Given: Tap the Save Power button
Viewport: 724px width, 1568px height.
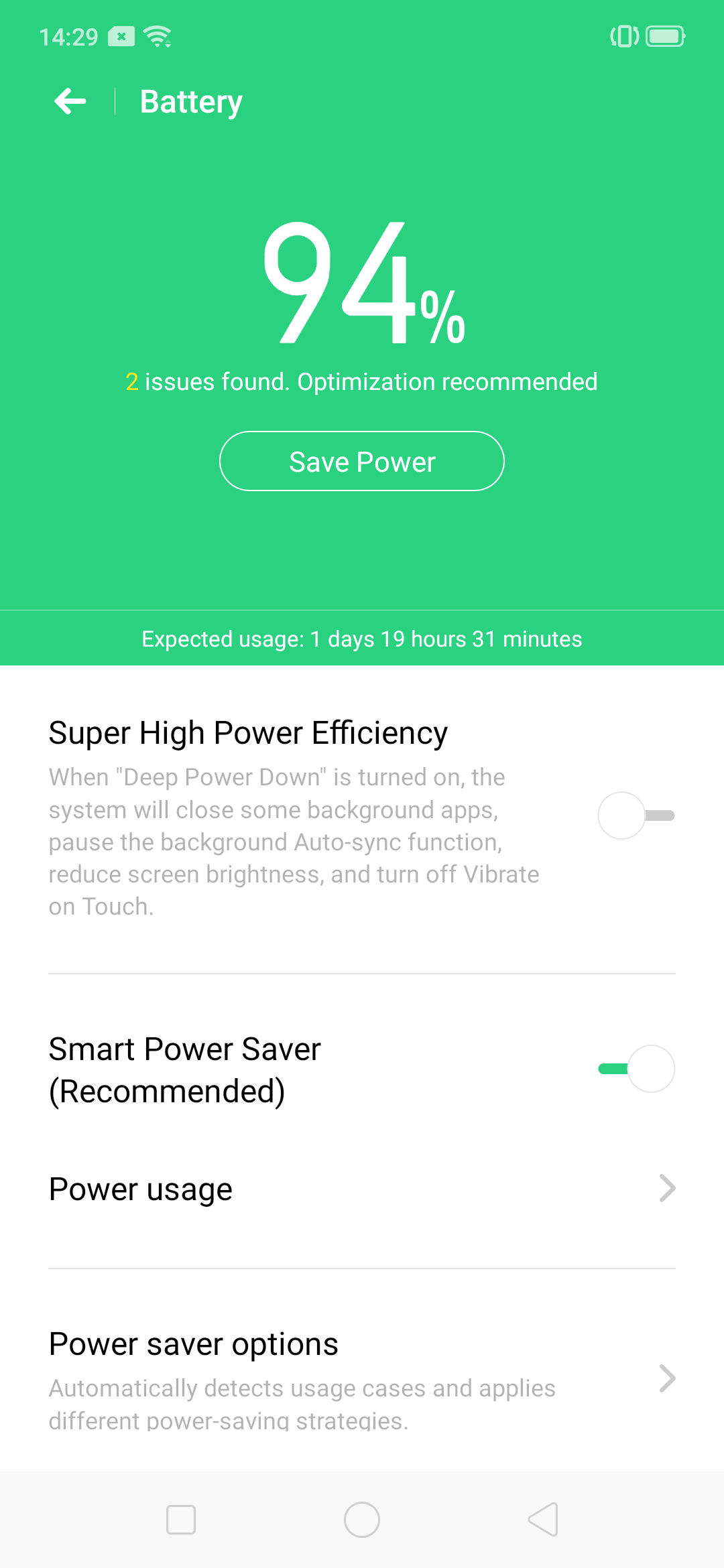Looking at the screenshot, I should (x=362, y=462).
